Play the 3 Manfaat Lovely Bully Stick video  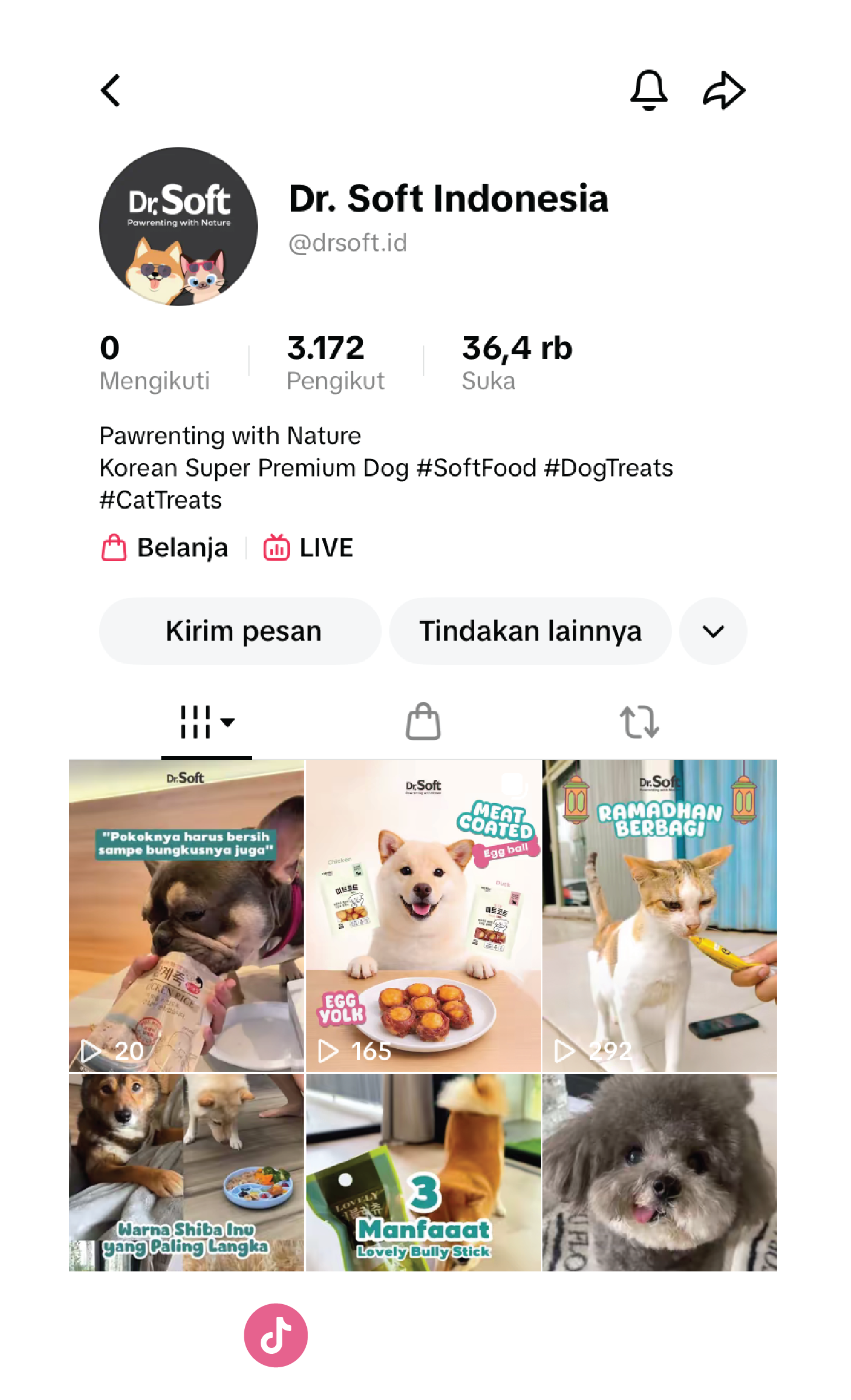click(x=424, y=1171)
